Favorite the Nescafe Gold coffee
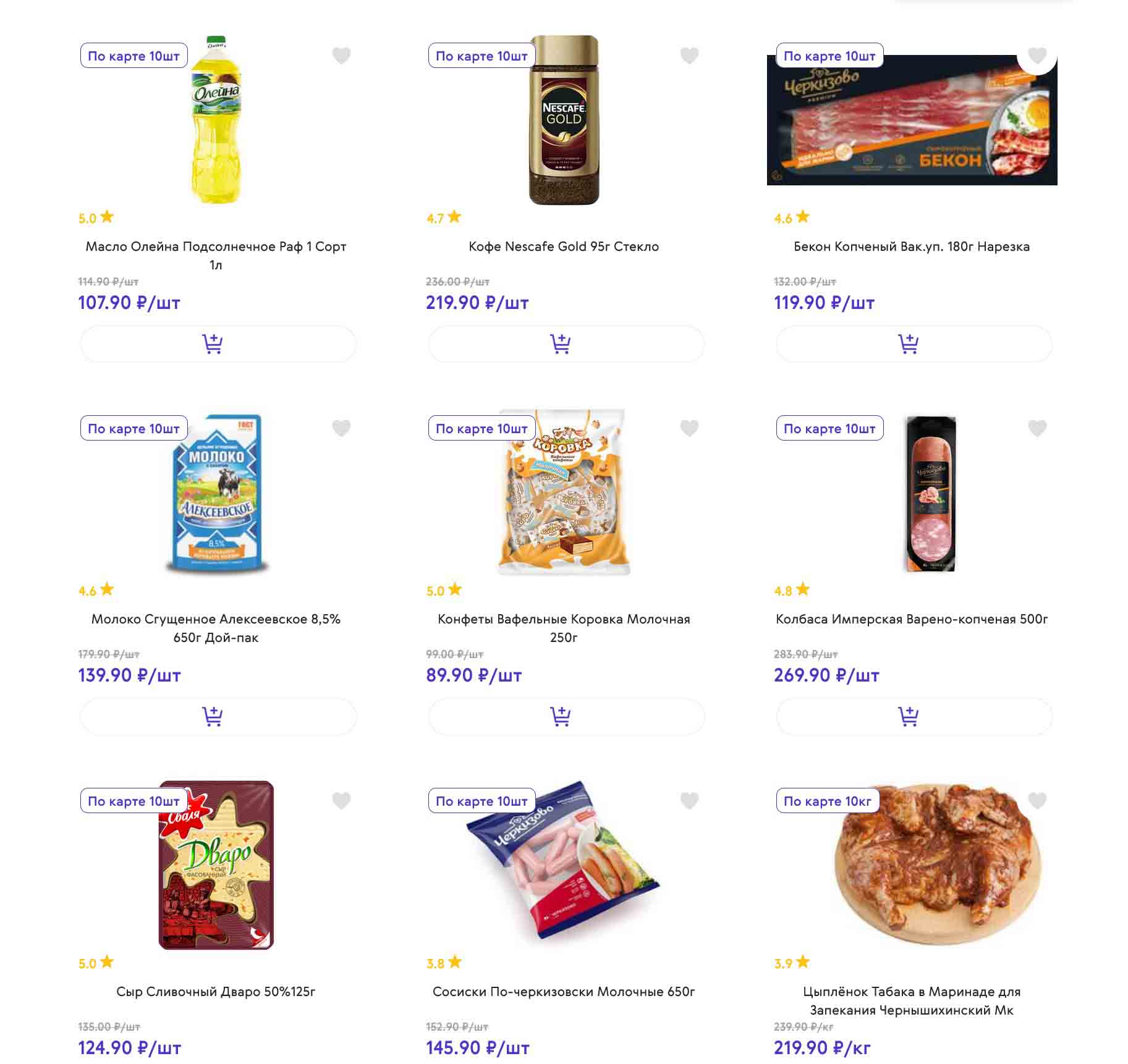This screenshot has width=1128, height=1064. (x=689, y=56)
